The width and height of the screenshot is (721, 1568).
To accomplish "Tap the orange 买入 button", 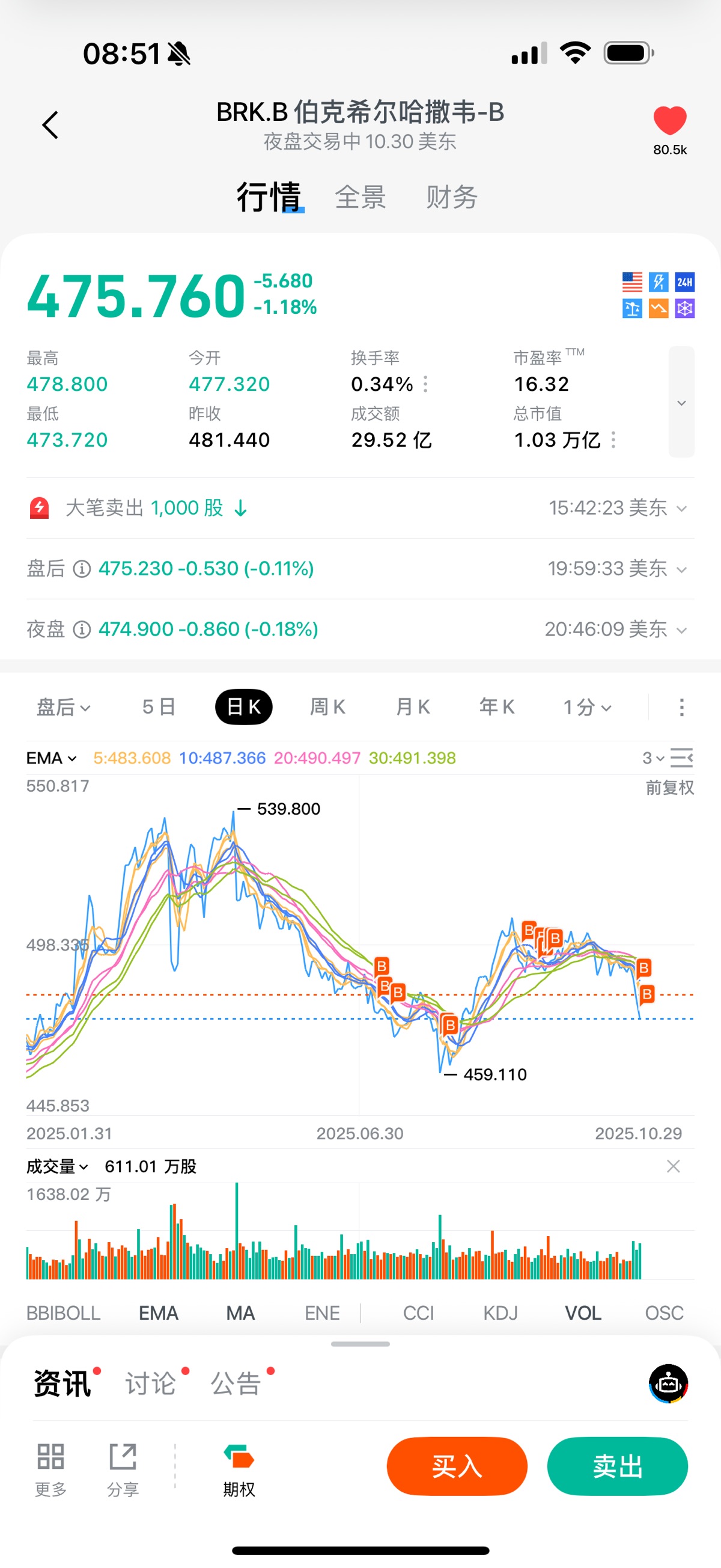I will [456, 1466].
